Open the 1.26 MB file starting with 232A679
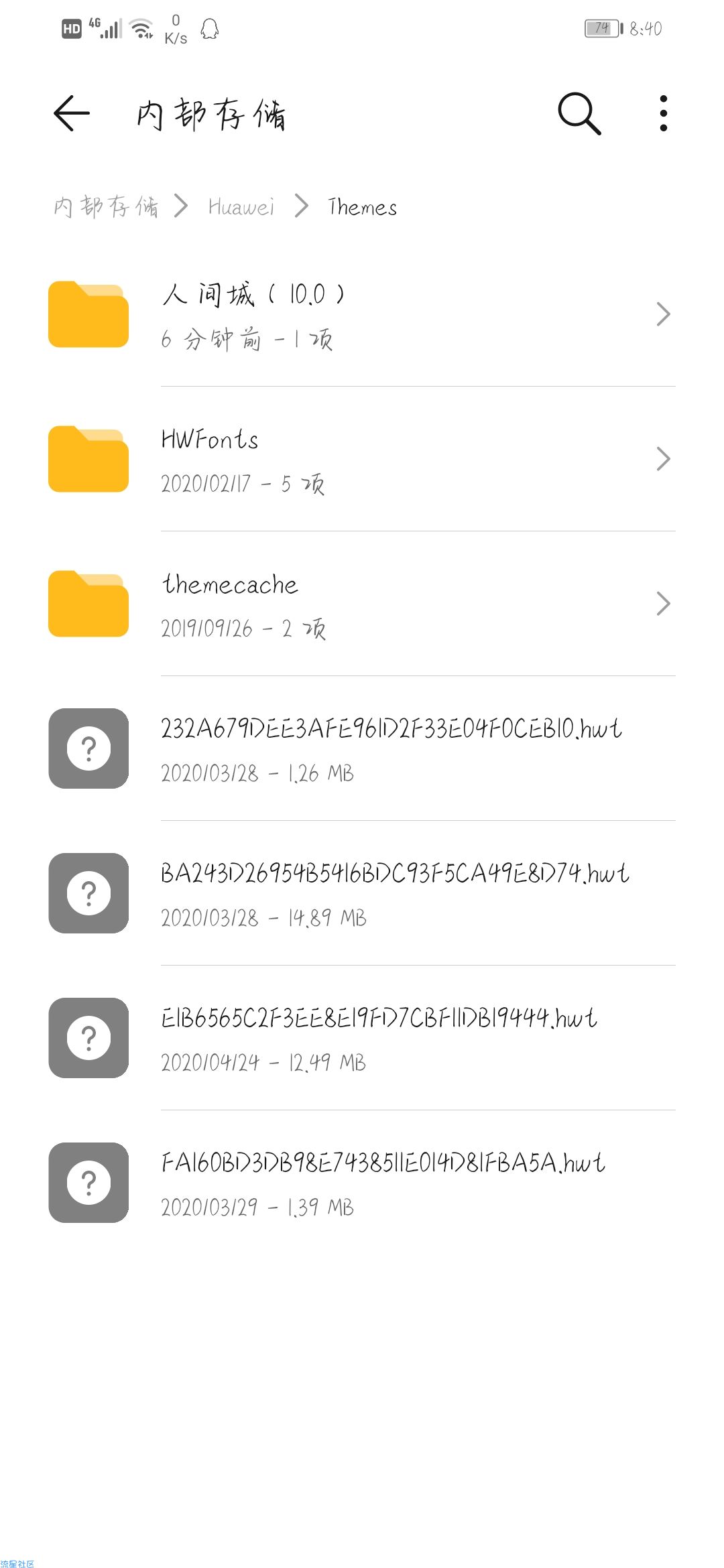 [x=362, y=748]
